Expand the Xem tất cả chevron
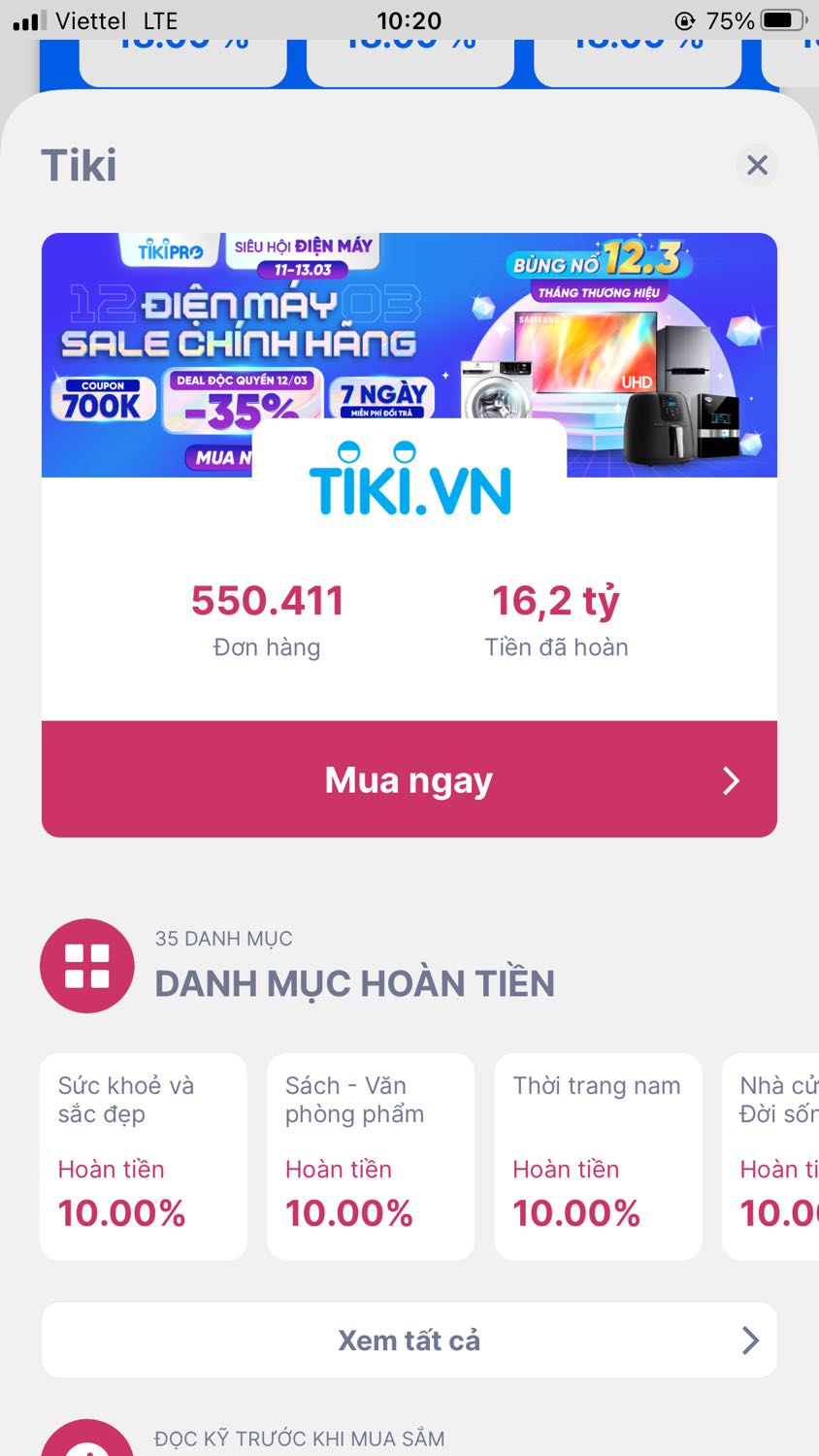This screenshot has width=819, height=1456. click(747, 1340)
